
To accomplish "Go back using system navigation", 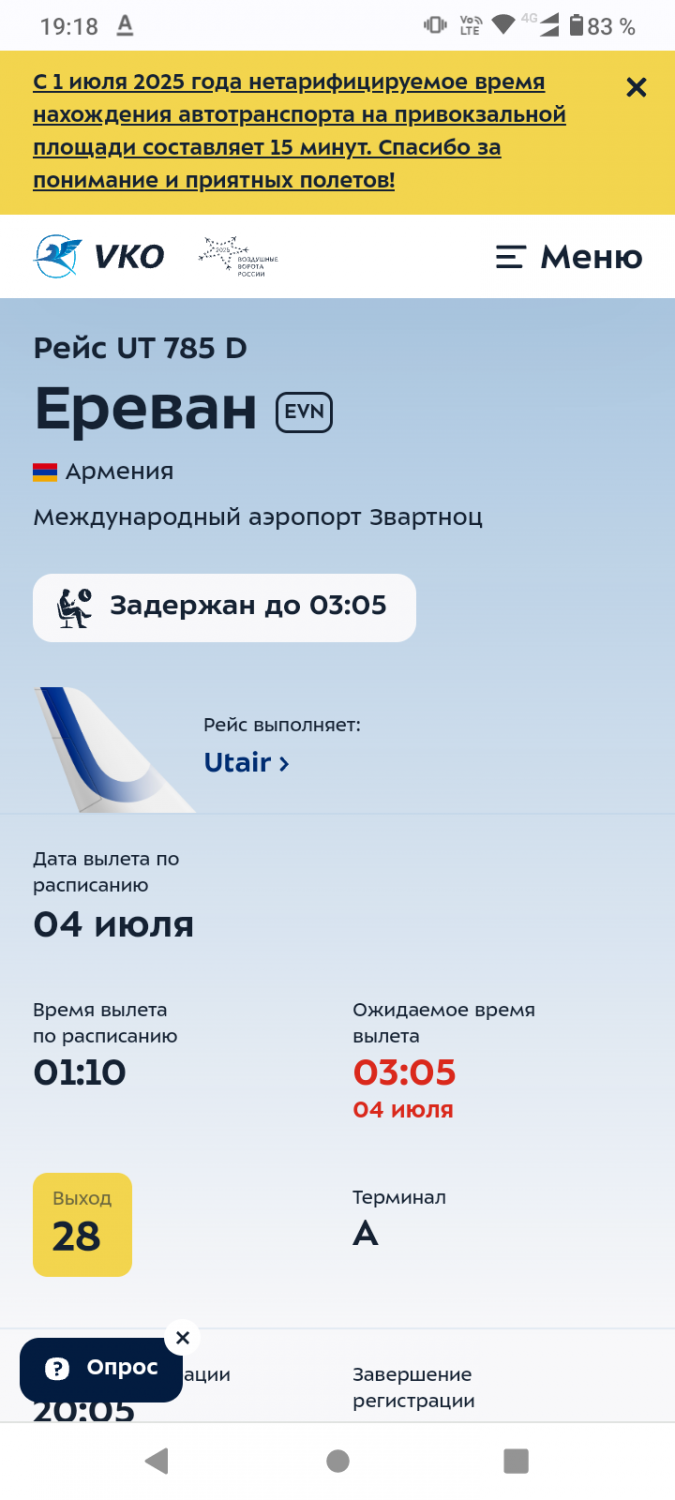I will (x=157, y=1461).
